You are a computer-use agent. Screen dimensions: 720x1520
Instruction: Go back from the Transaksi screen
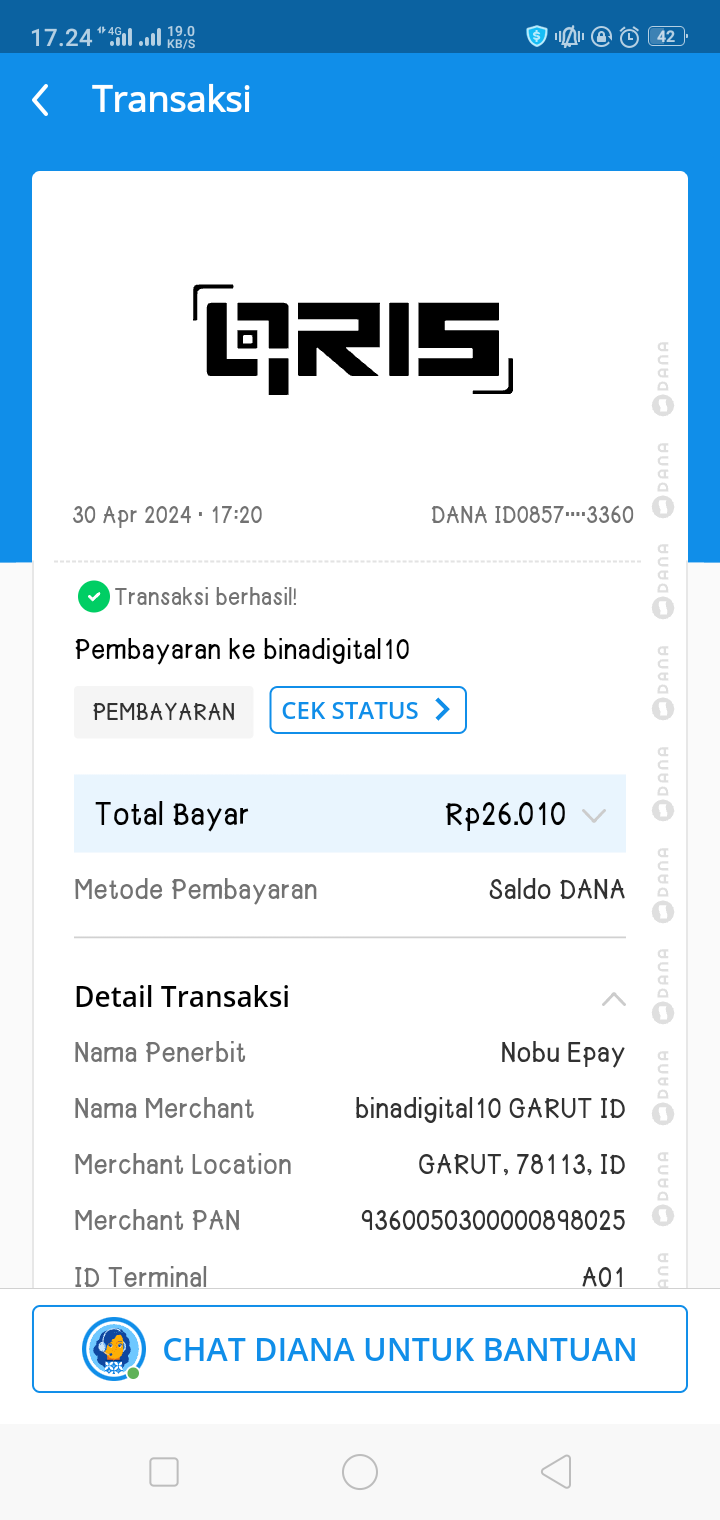[41, 100]
